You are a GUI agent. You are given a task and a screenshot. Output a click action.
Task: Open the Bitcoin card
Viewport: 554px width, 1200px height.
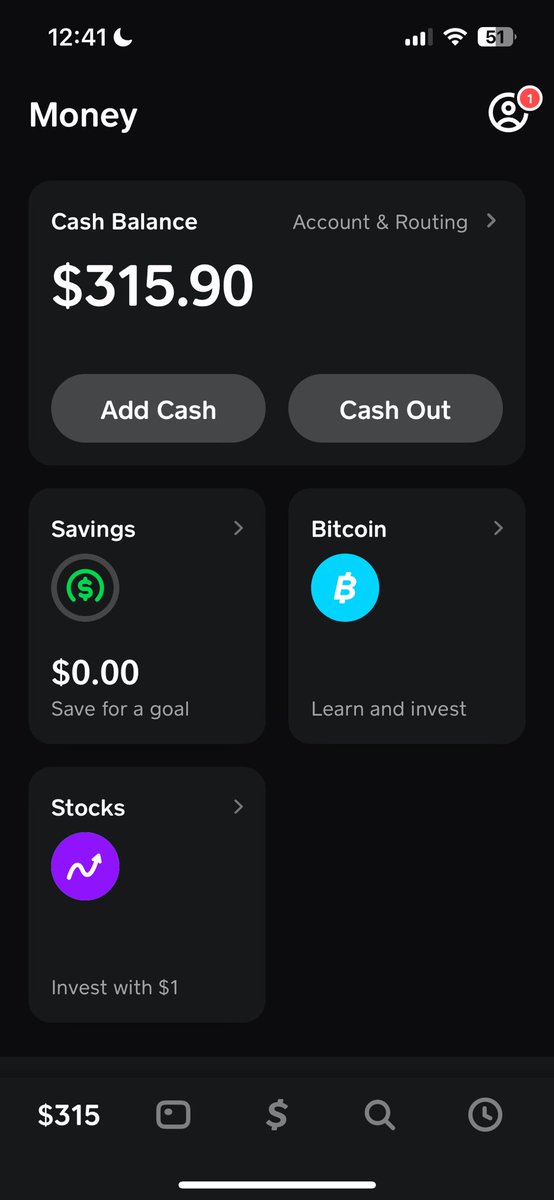click(407, 616)
